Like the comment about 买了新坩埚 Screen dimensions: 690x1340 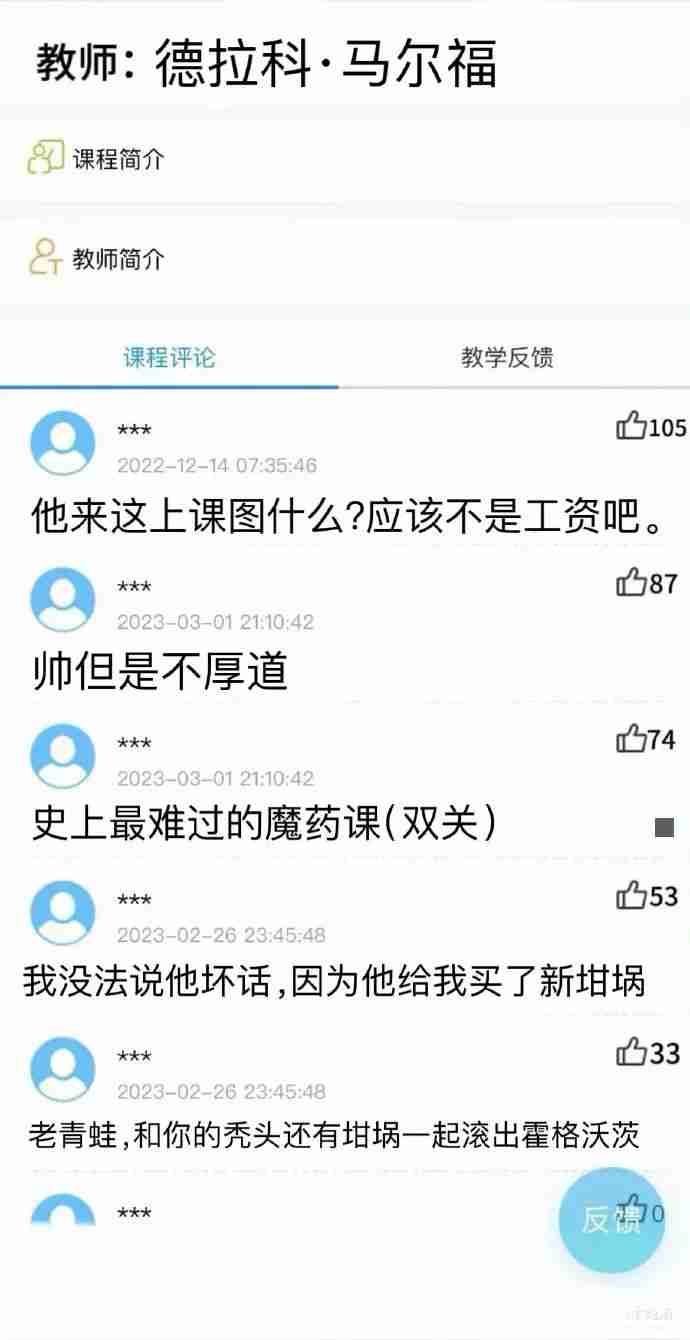click(632, 896)
